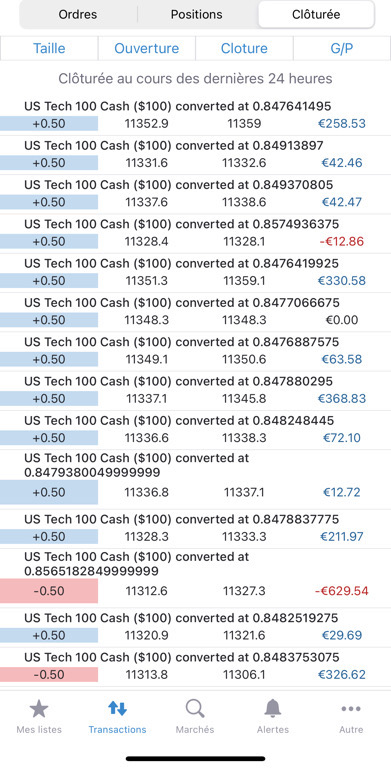
Task: Open the closed trade with -€12.86 loss
Action: (x=195, y=233)
